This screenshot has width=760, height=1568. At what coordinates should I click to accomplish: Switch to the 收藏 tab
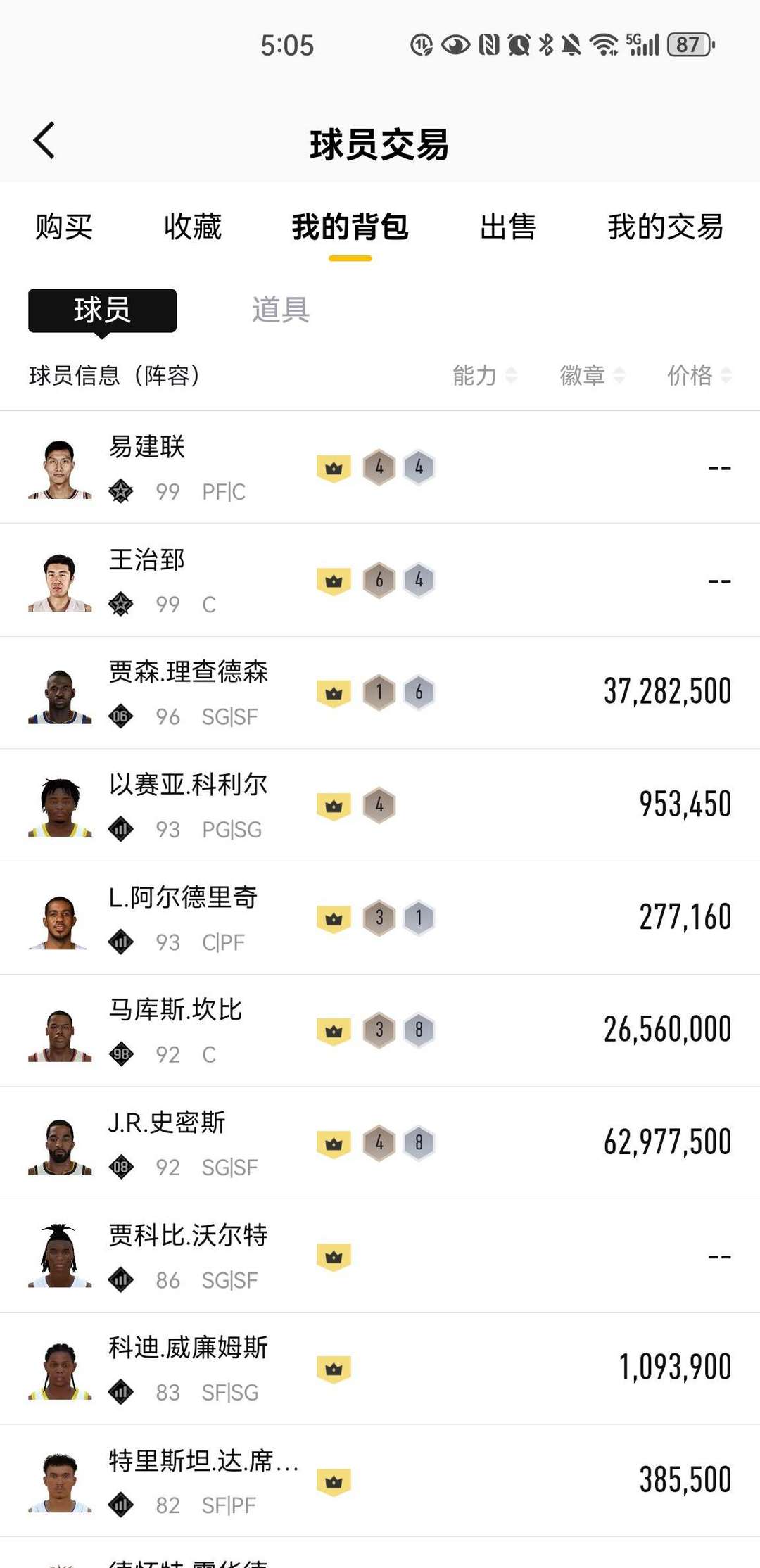click(193, 227)
